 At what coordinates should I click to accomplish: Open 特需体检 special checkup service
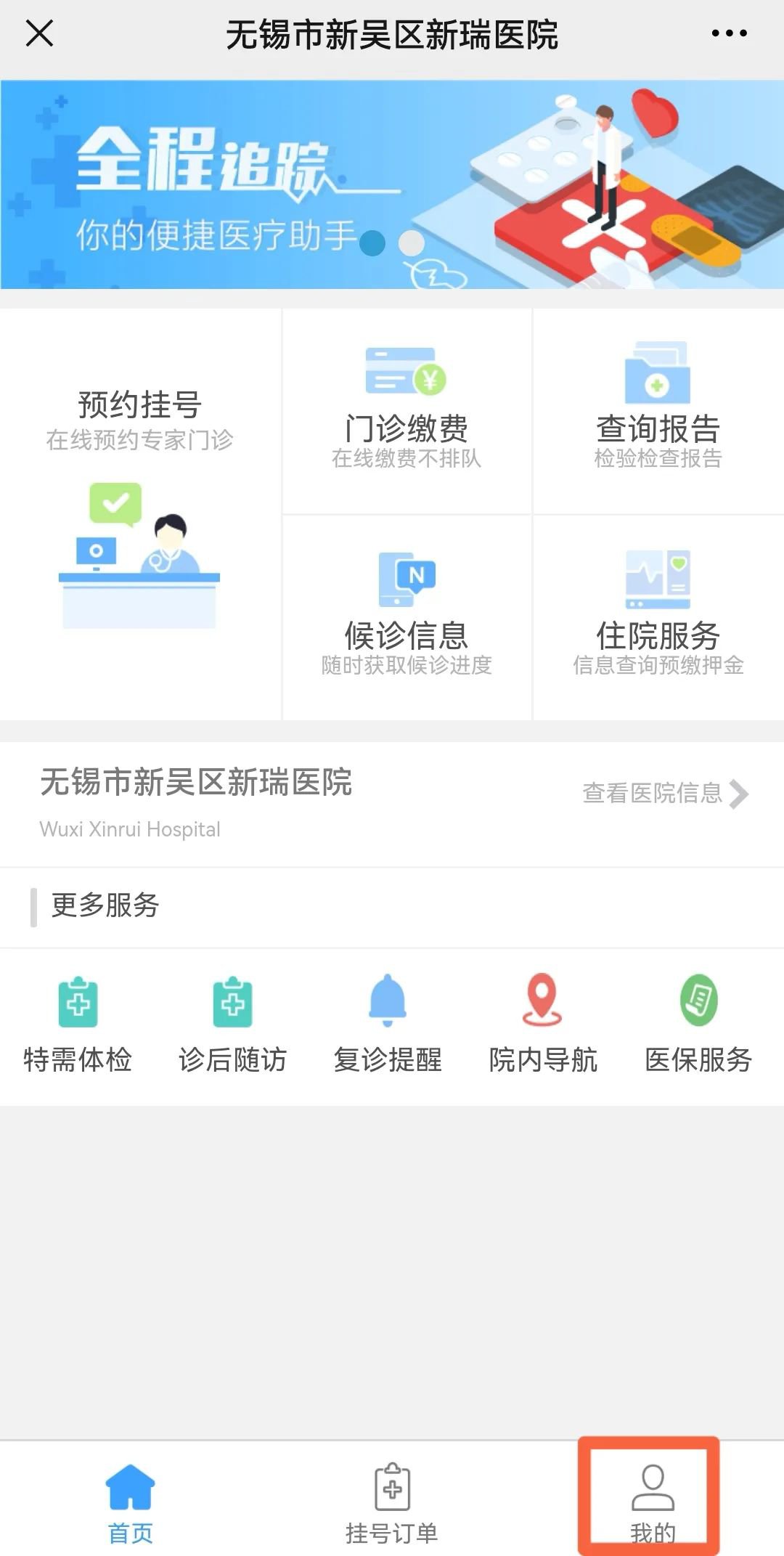pos(78,1025)
